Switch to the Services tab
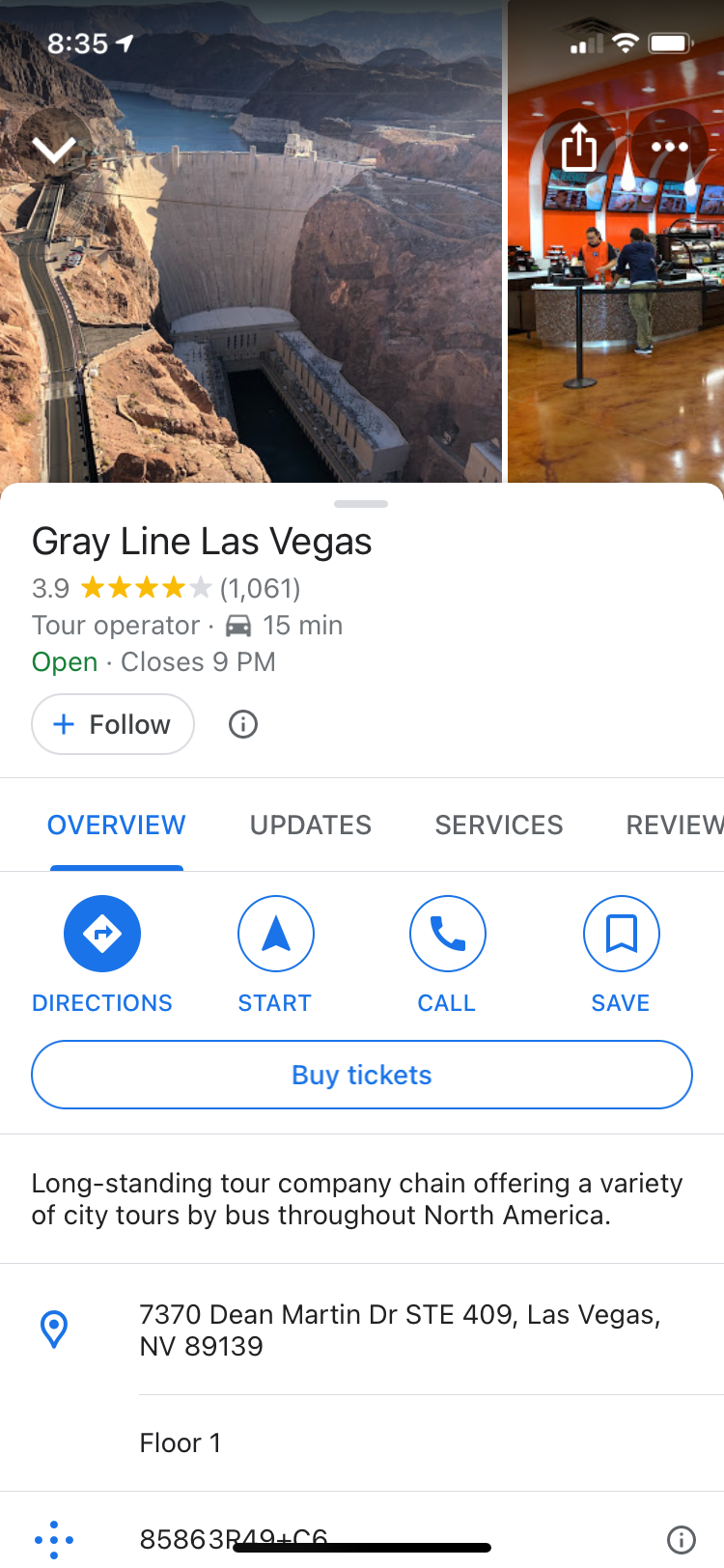This screenshot has height=1568, width=724. 498,825
